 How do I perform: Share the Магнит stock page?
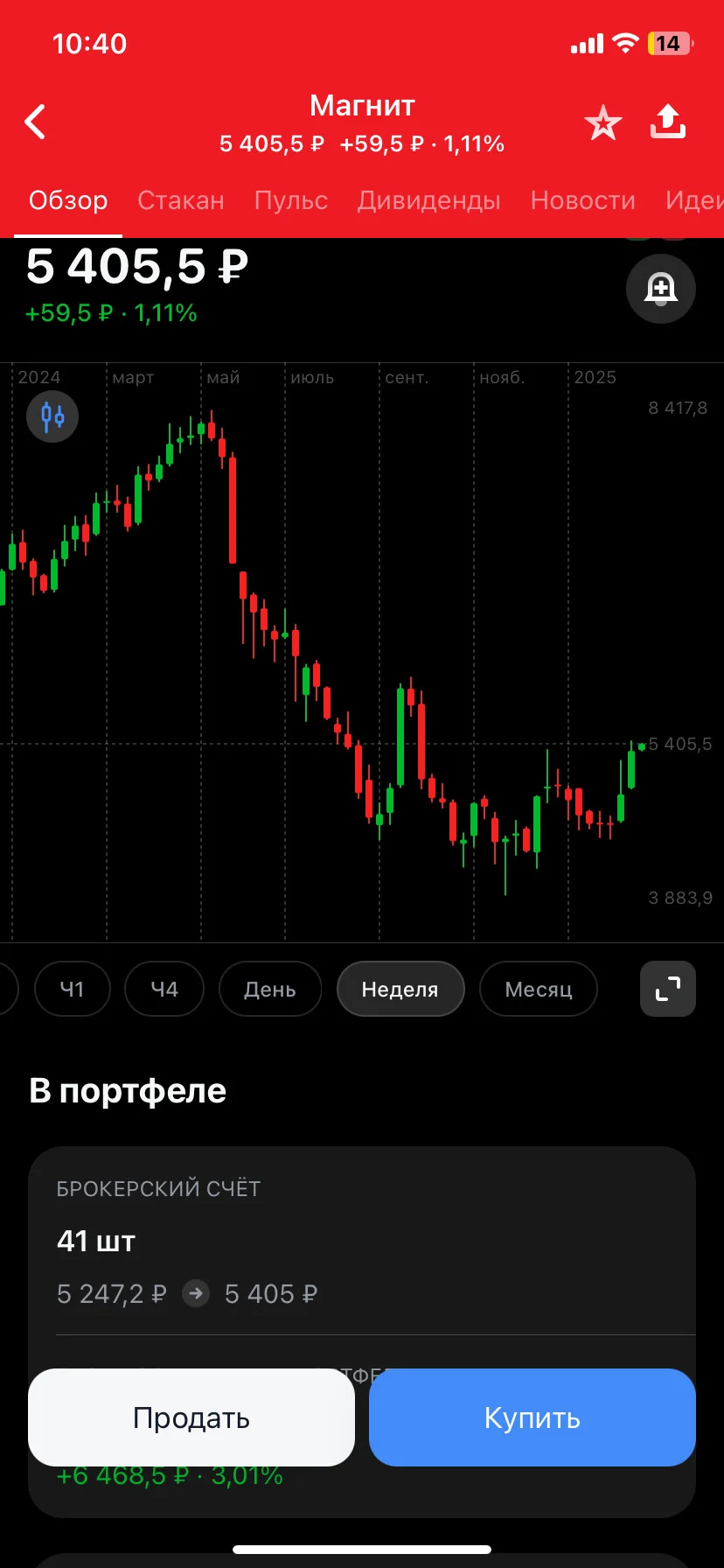(668, 122)
